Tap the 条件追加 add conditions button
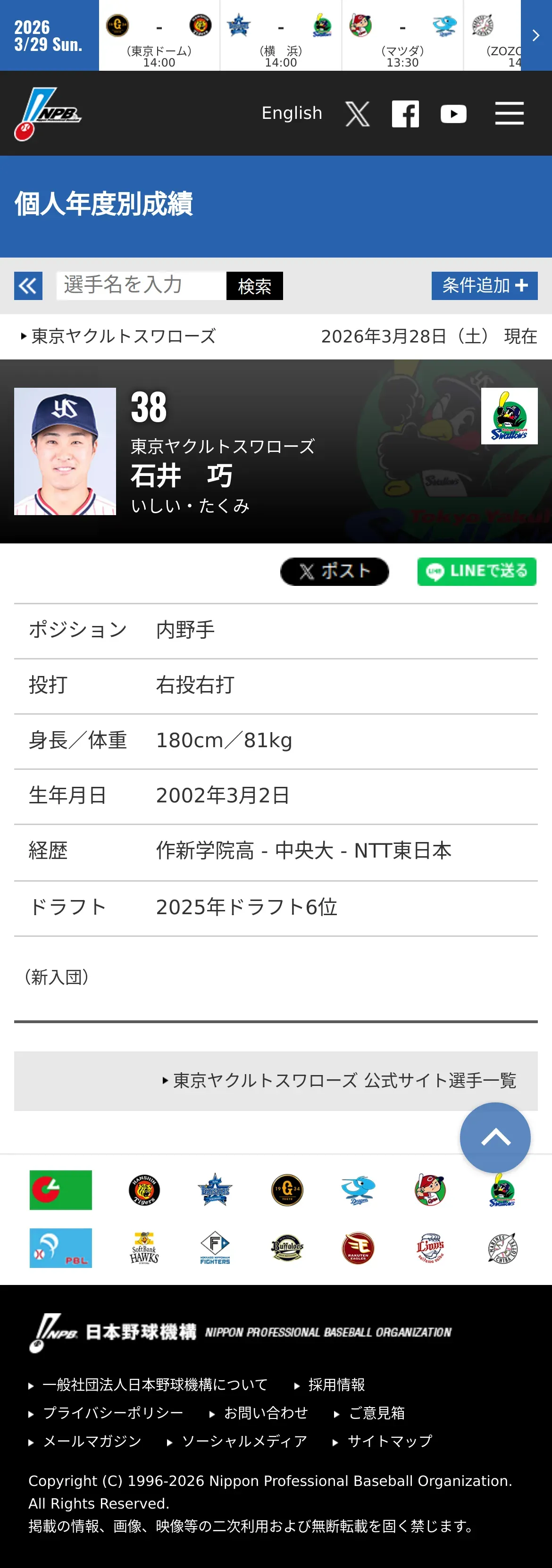 pos(485,285)
